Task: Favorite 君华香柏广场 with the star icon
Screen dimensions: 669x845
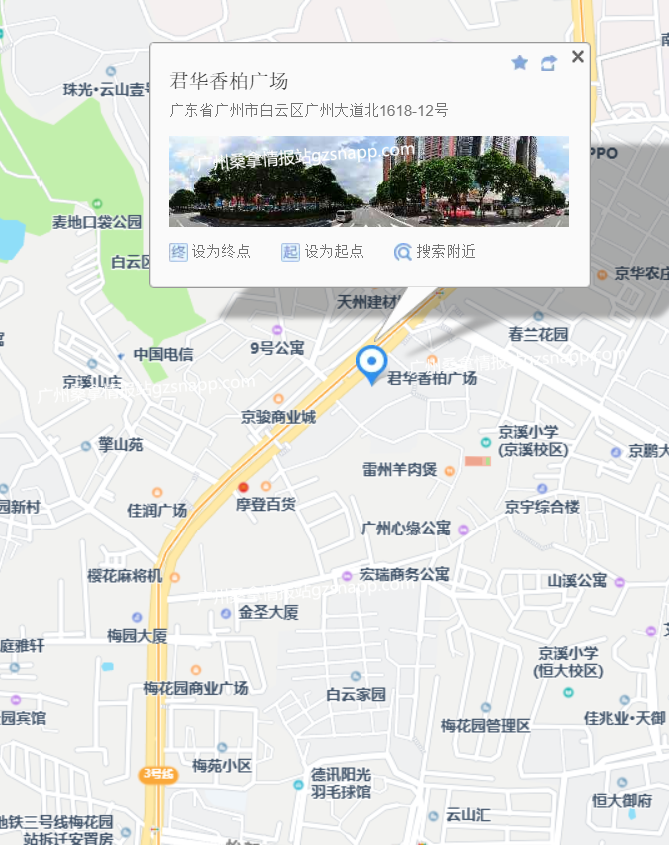Action: (519, 63)
